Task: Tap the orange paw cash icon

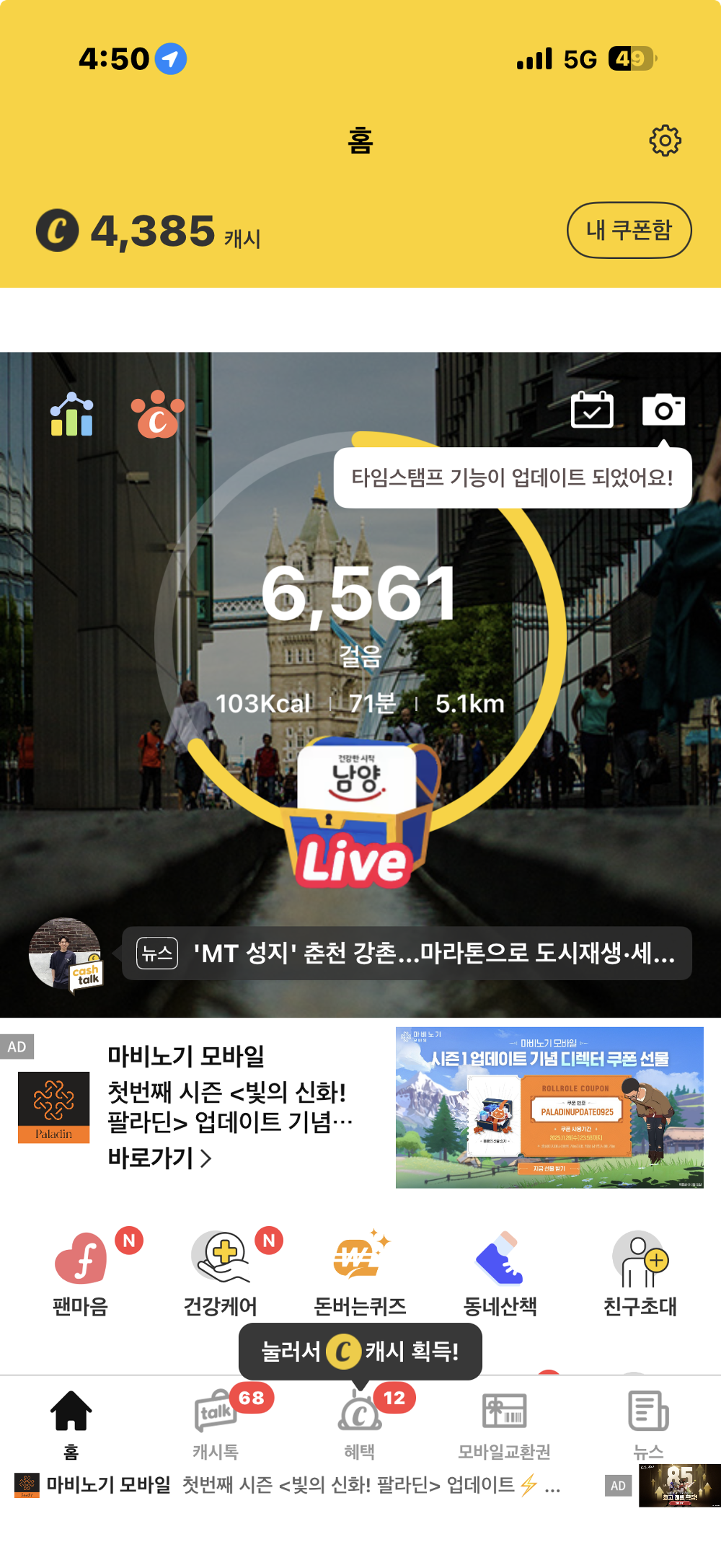Action: pos(157,415)
